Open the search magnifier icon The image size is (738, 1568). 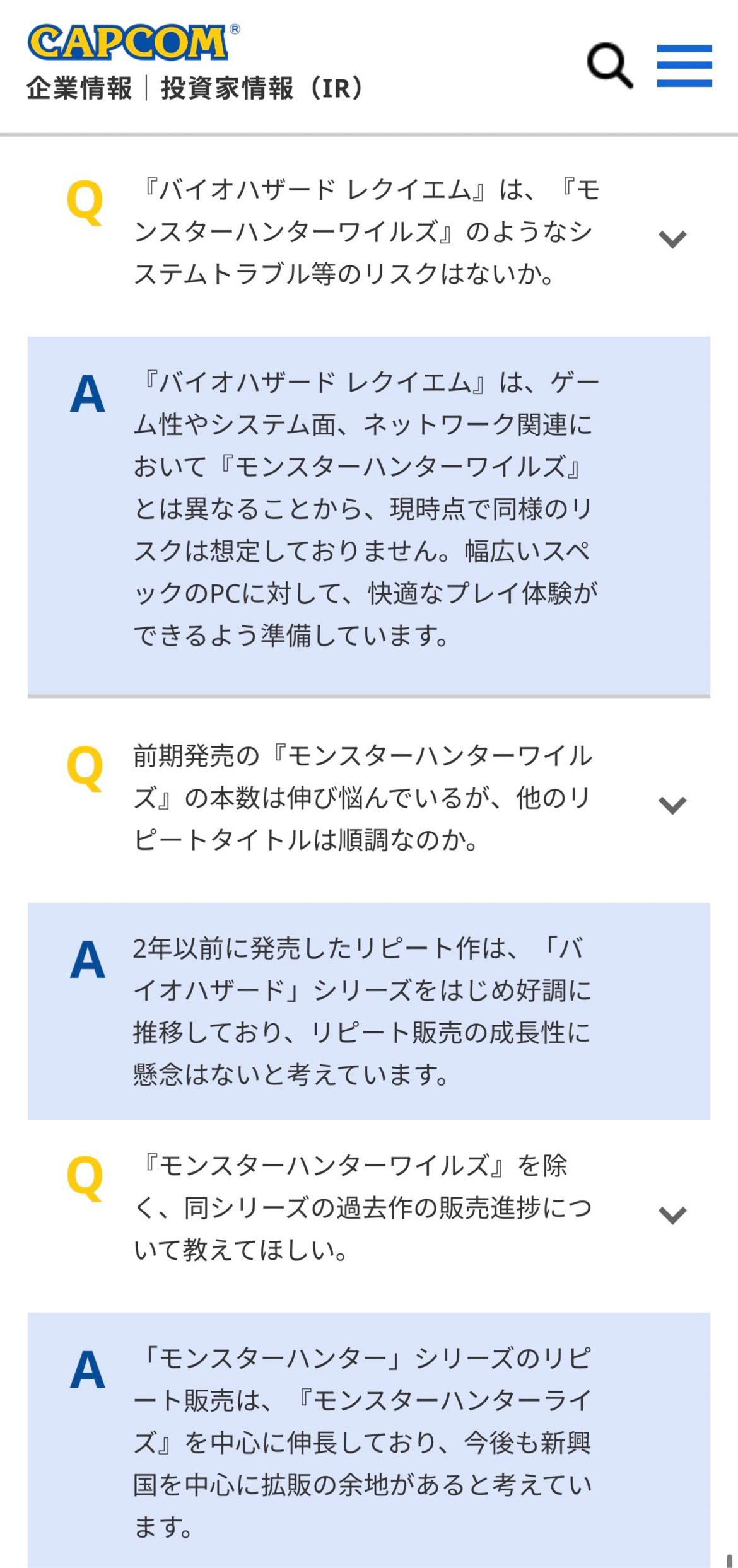tap(610, 66)
